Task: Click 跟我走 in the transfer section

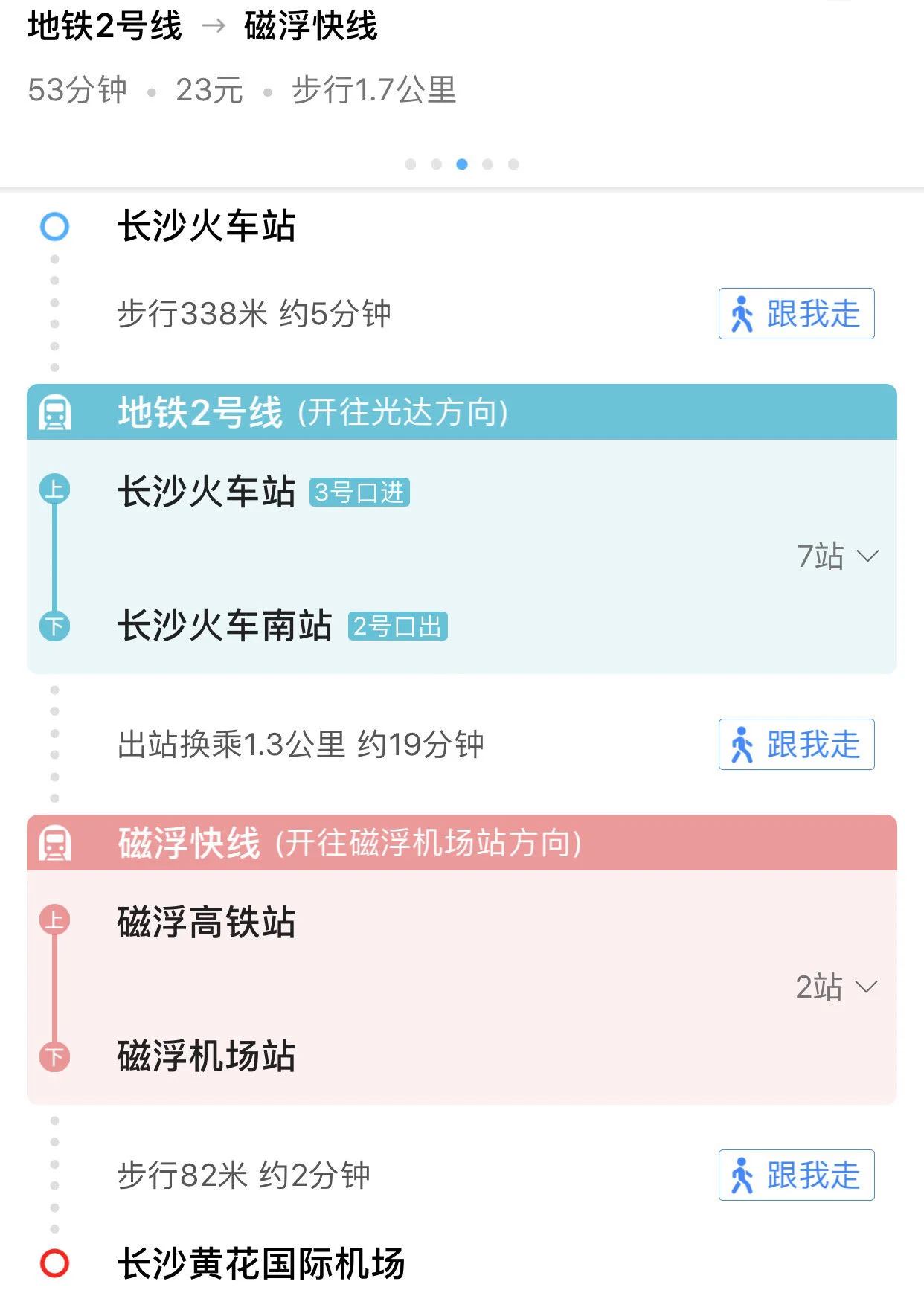Action: 795,745
